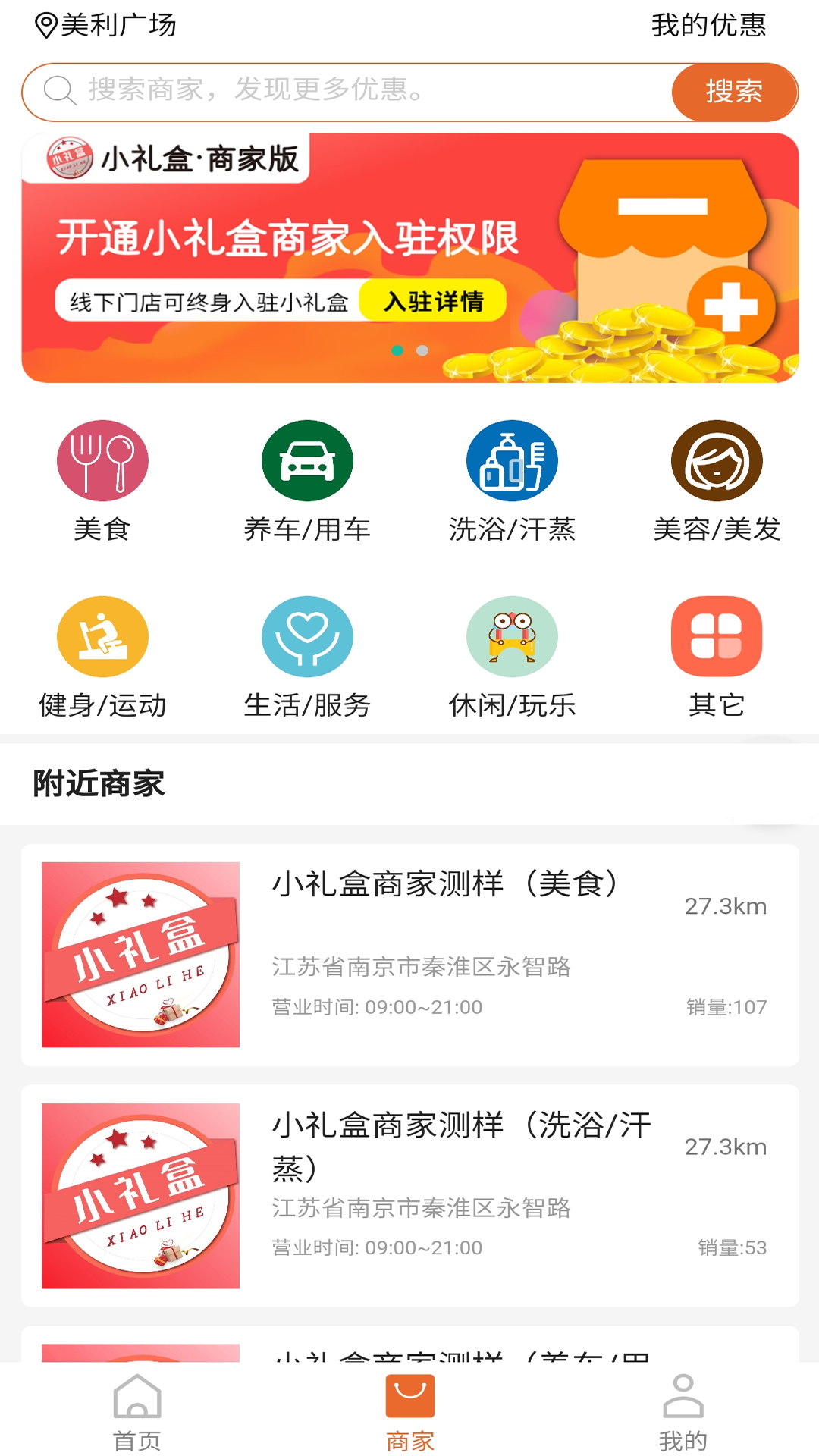This screenshot has width=819, height=1456.
Task: Select the 养车/用车 car service icon
Action: pyautogui.click(x=307, y=461)
